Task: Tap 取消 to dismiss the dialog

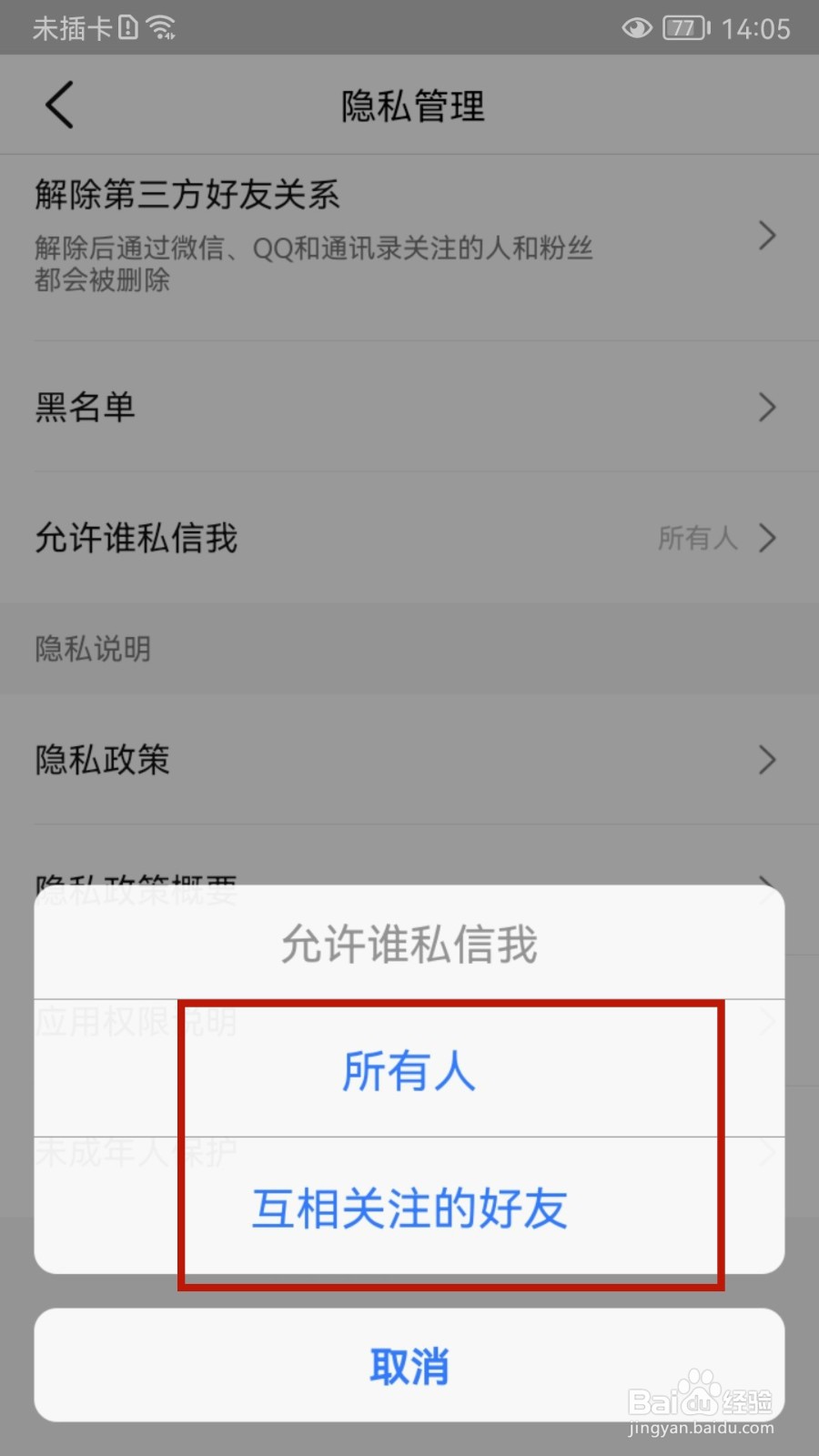Action: coord(409,1365)
